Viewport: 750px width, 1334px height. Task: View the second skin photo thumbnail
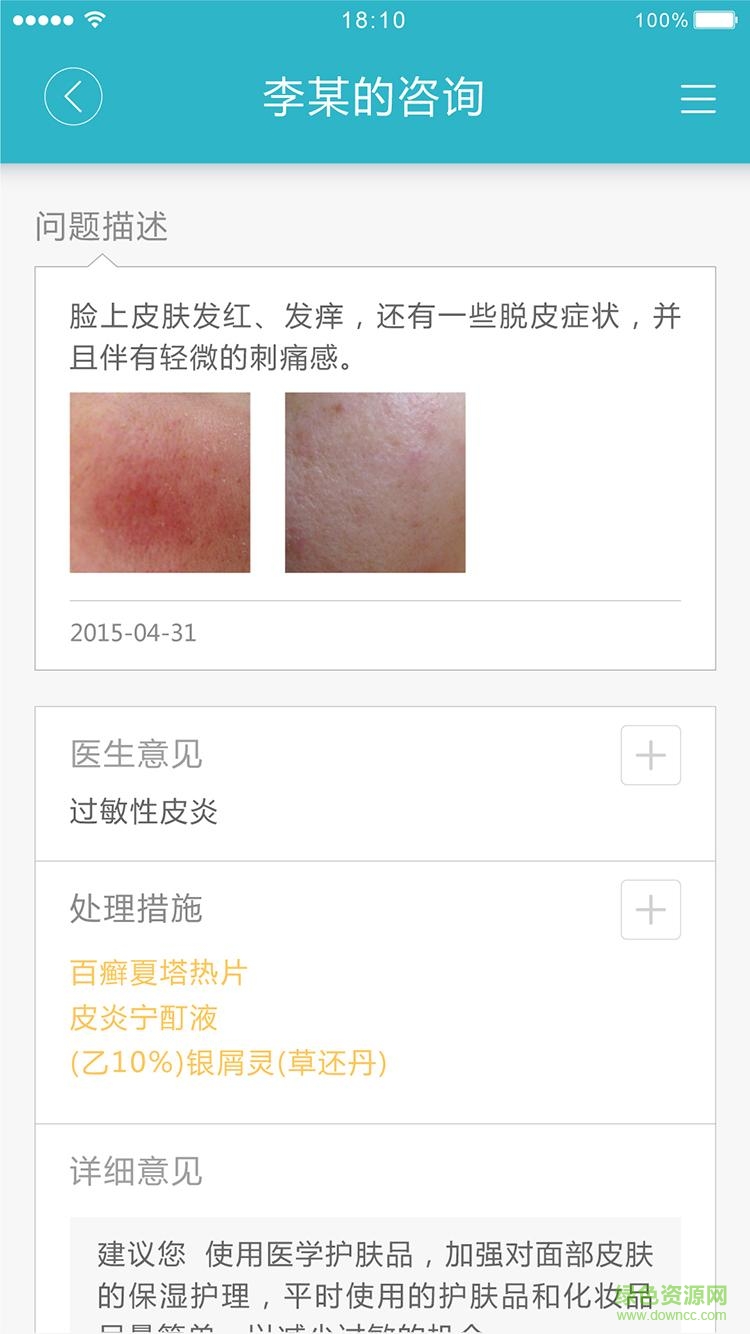[x=375, y=482]
